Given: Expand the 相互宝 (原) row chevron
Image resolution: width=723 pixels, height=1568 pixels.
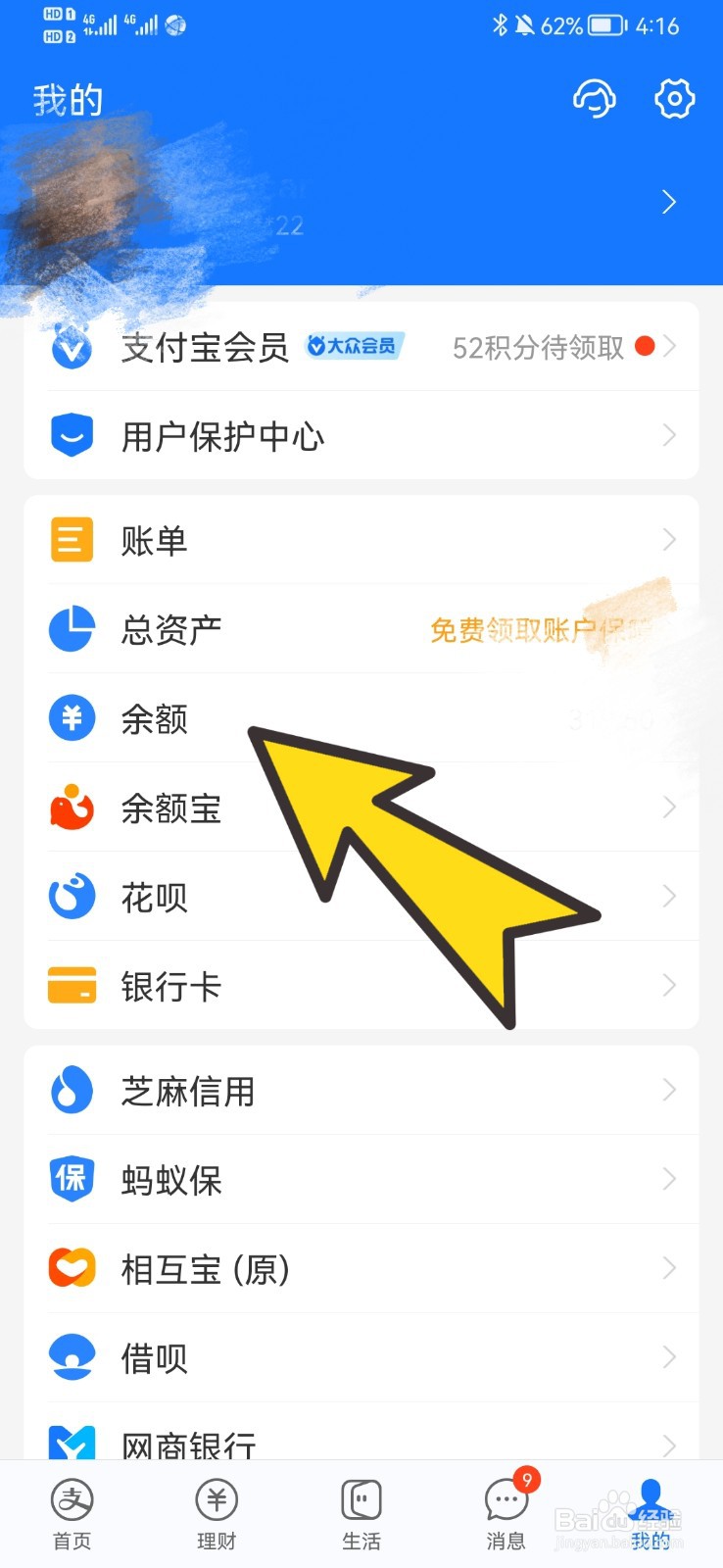Looking at the screenshot, I should (669, 1267).
